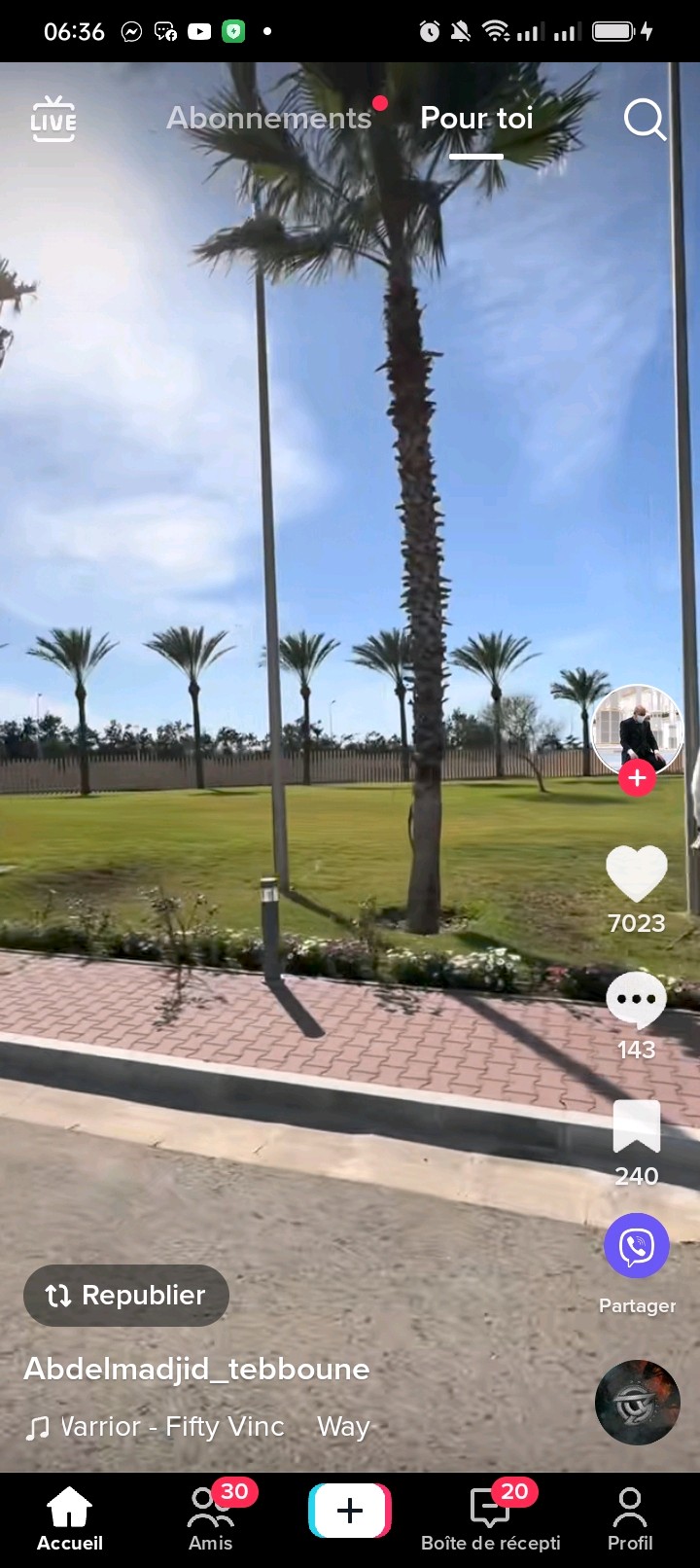Image resolution: width=700 pixels, height=1568 pixels.
Task: Open the LIVE streams icon
Action: tap(53, 120)
